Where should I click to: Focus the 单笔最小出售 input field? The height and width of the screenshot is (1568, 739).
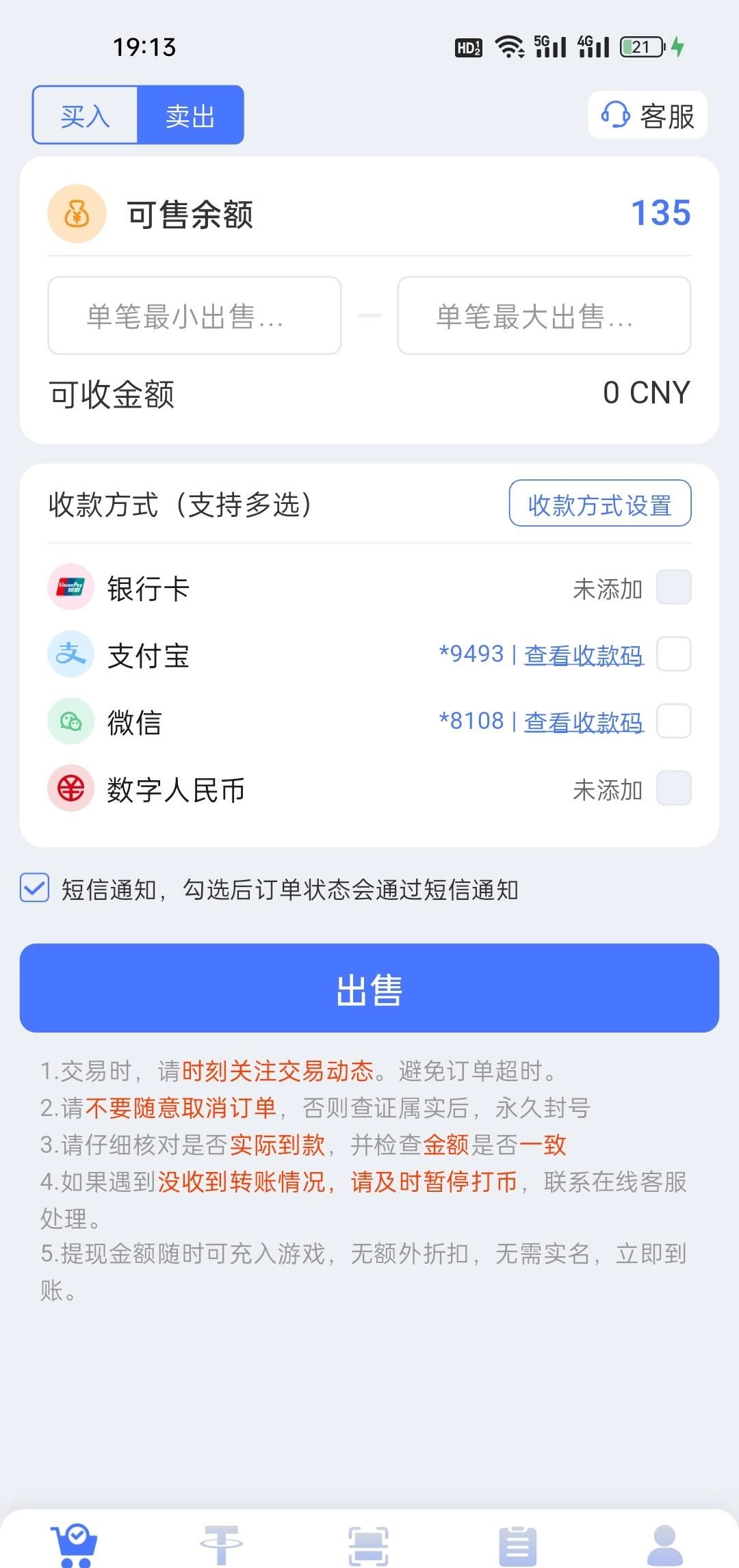pyautogui.click(x=194, y=316)
